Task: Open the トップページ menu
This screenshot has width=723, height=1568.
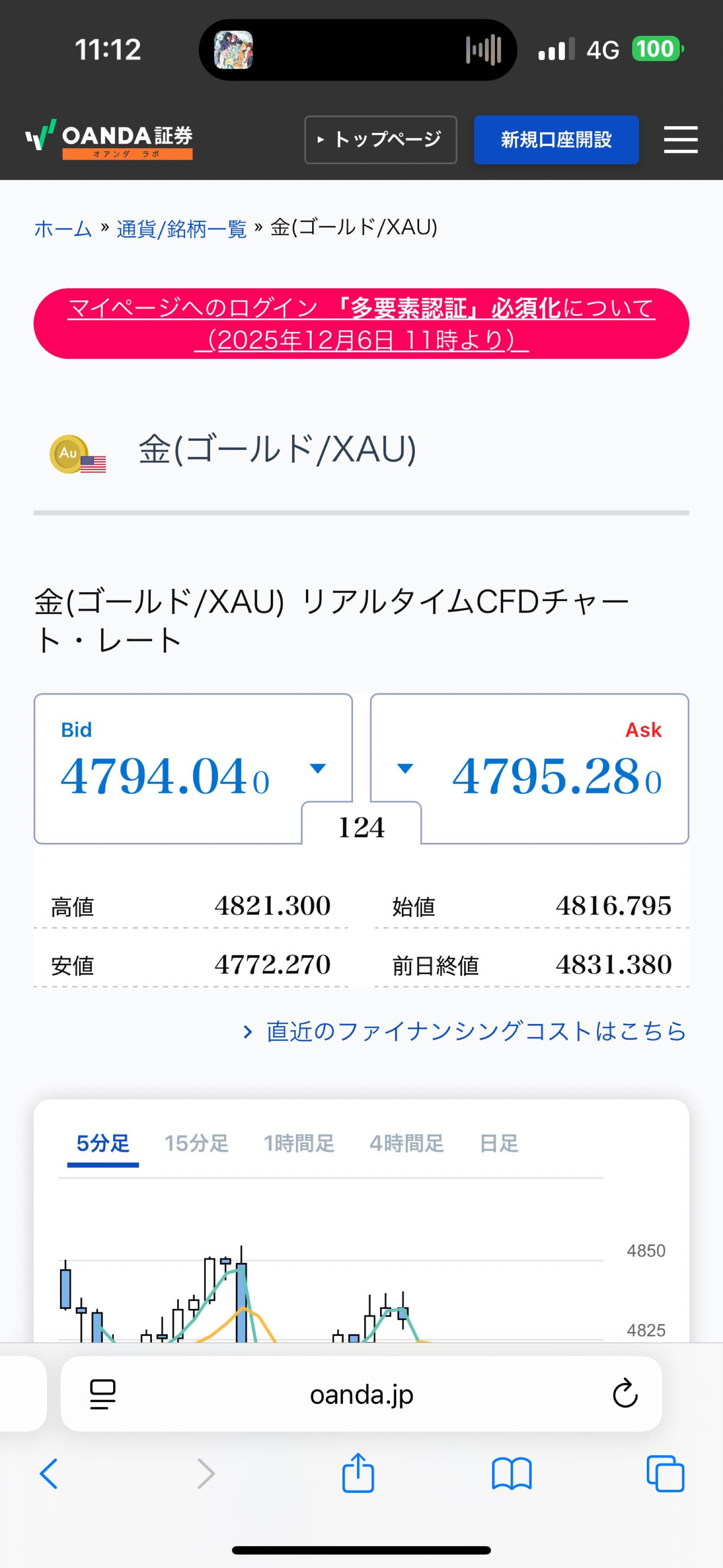Action: tap(380, 139)
